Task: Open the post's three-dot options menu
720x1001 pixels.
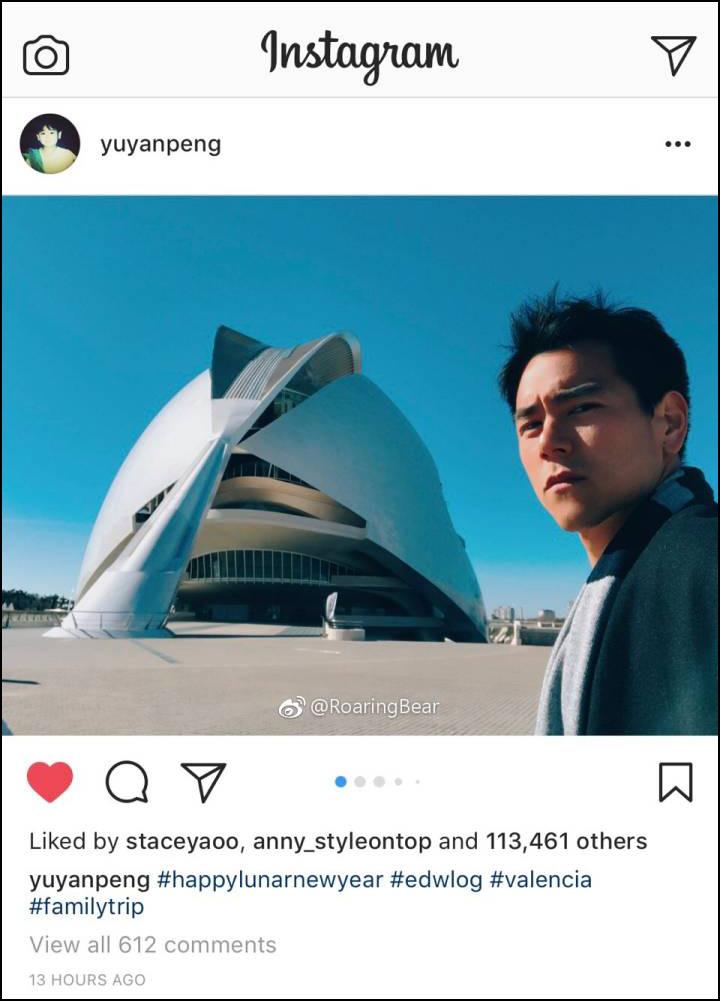Action: 677,144
